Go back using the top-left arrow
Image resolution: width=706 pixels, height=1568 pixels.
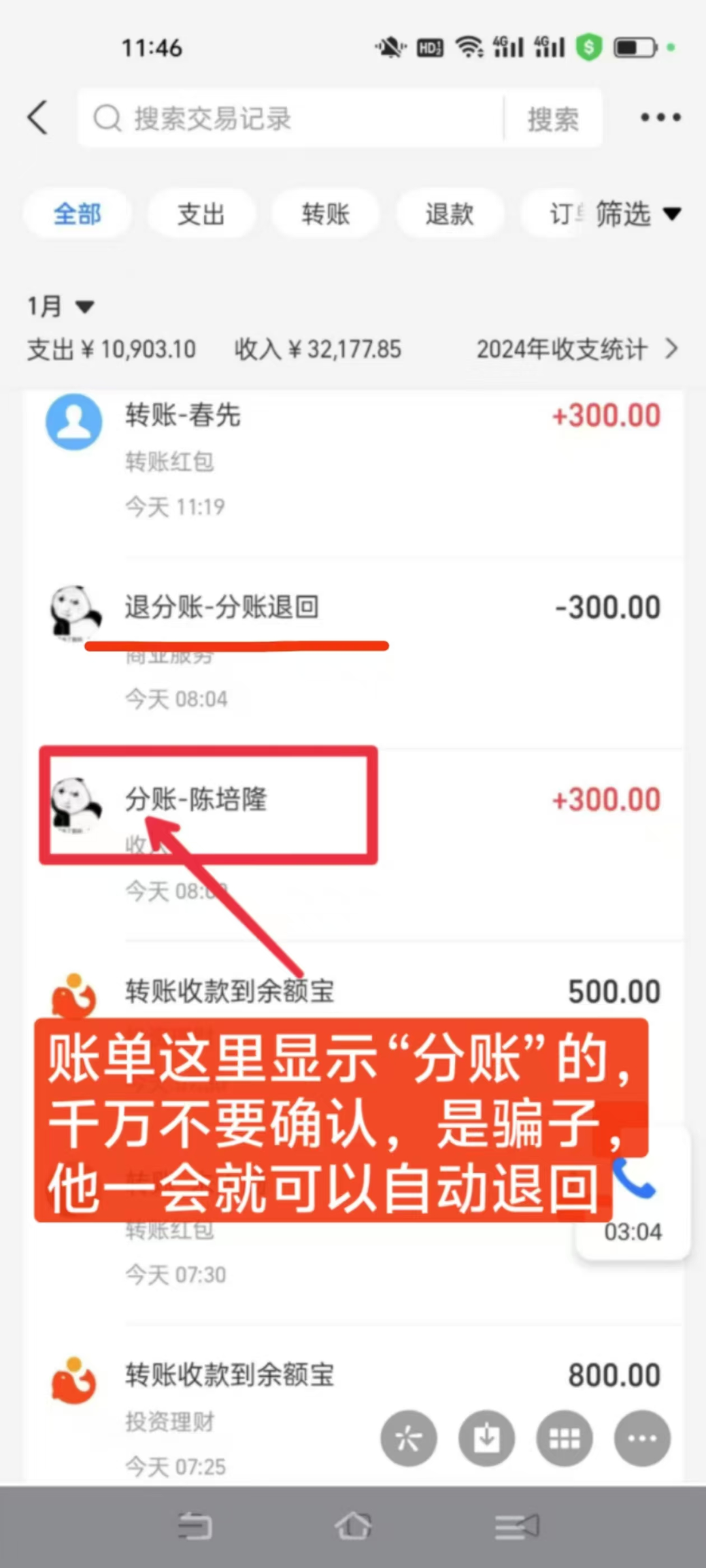(x=38, y=118)
